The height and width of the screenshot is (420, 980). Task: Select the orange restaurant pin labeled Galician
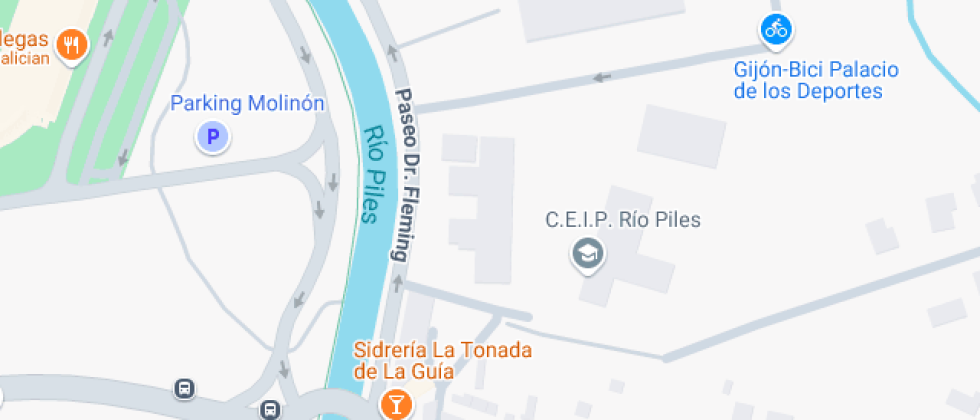pos(71,44)
